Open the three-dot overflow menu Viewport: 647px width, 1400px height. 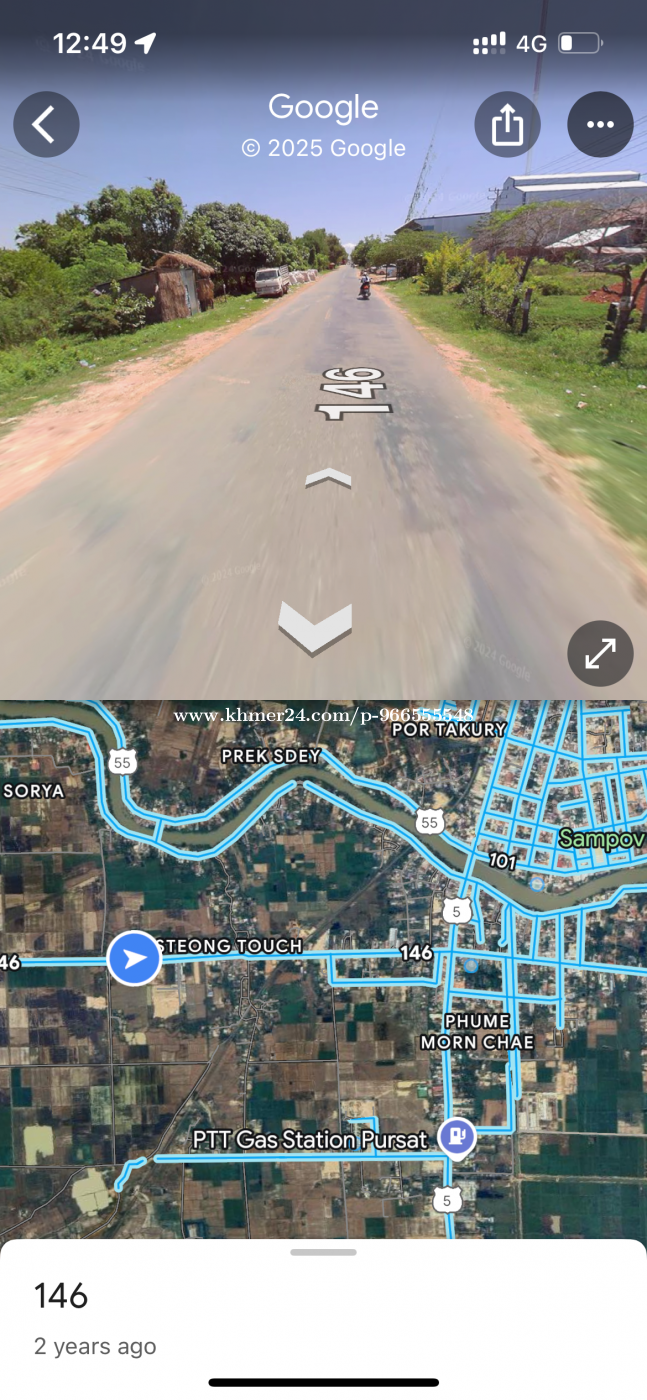pyautogui.click(x=600, y=125)
